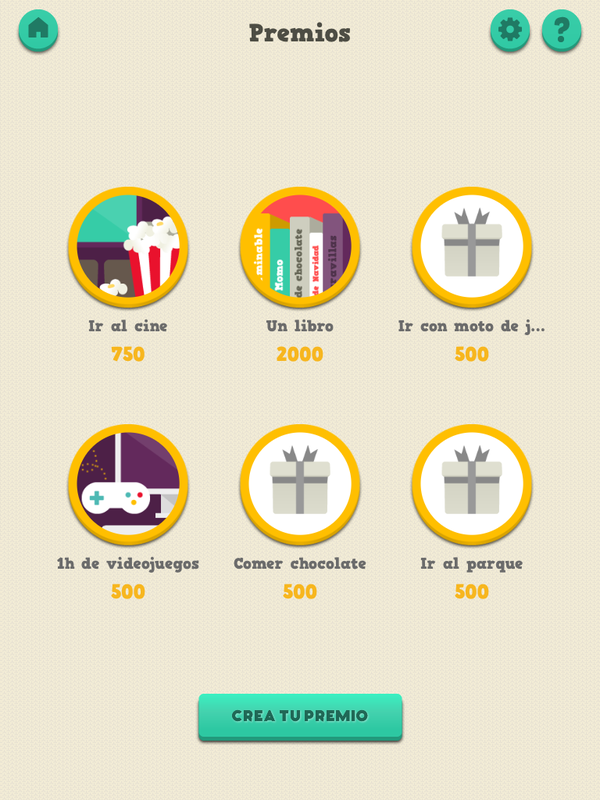Choose the 'Ir con moto de j...' reward
This screenshot has width=600, height=800.
(x=472, y=247)
